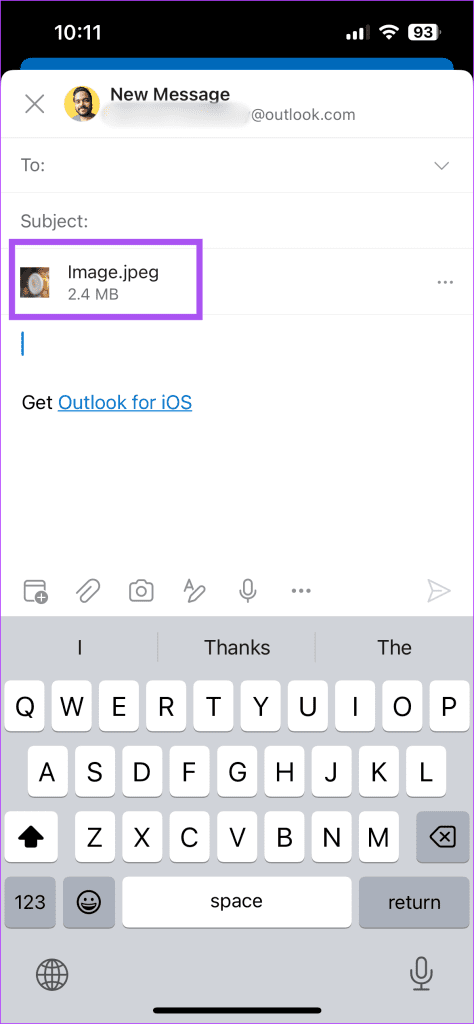The width and height of the screenshot is (474, 1024).
Task: Send the email message
Action: click(x=439, y=591)
